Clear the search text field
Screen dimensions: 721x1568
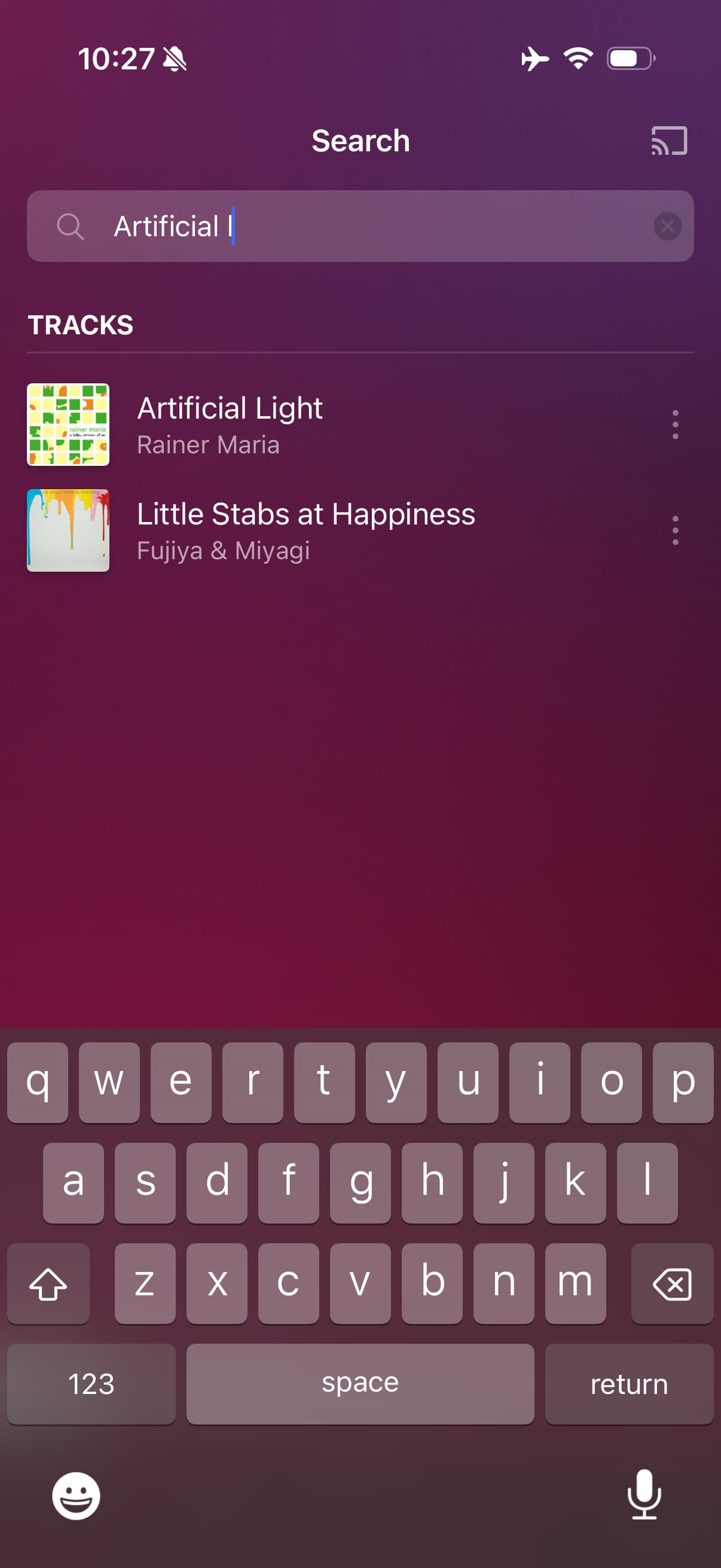[667, 227]
